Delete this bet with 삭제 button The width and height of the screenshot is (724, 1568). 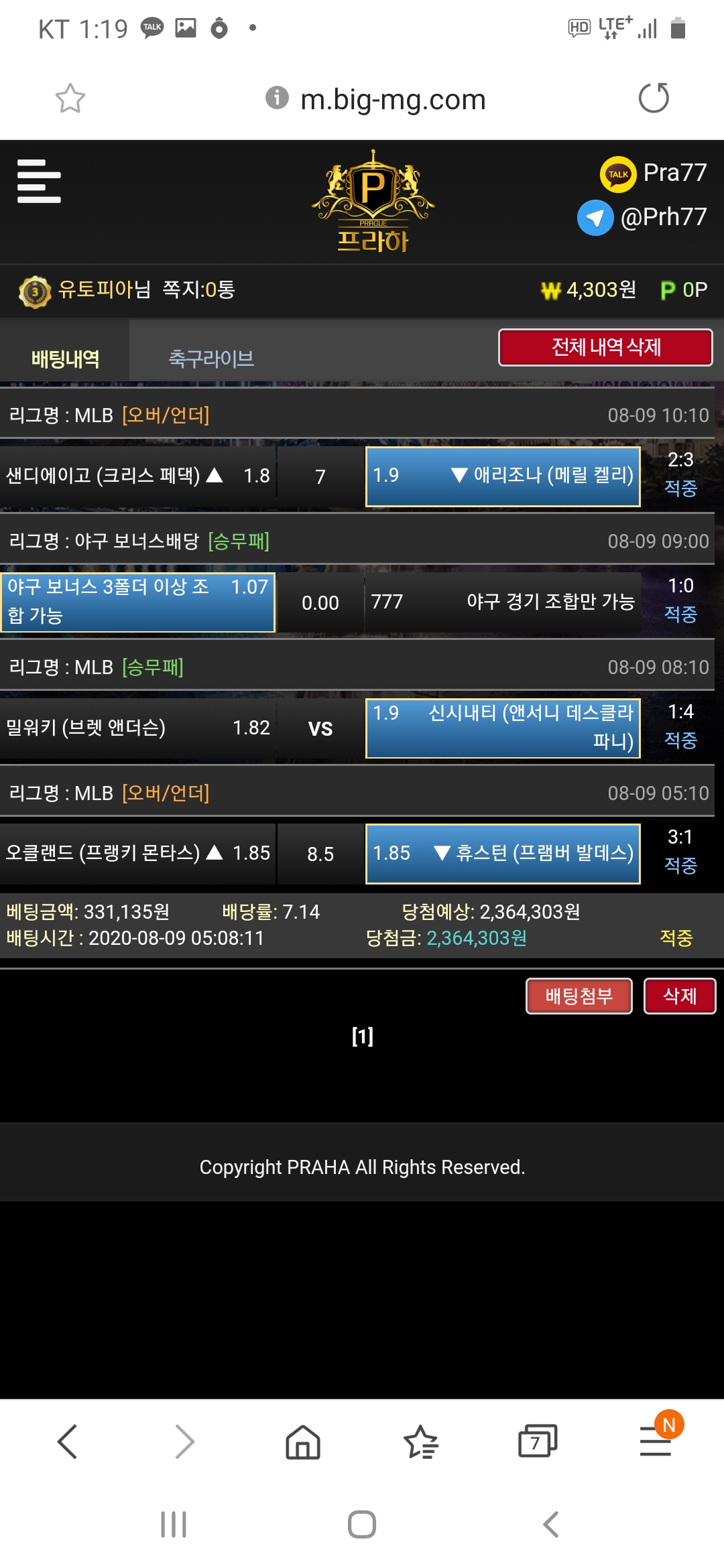[x=680, y=996]
